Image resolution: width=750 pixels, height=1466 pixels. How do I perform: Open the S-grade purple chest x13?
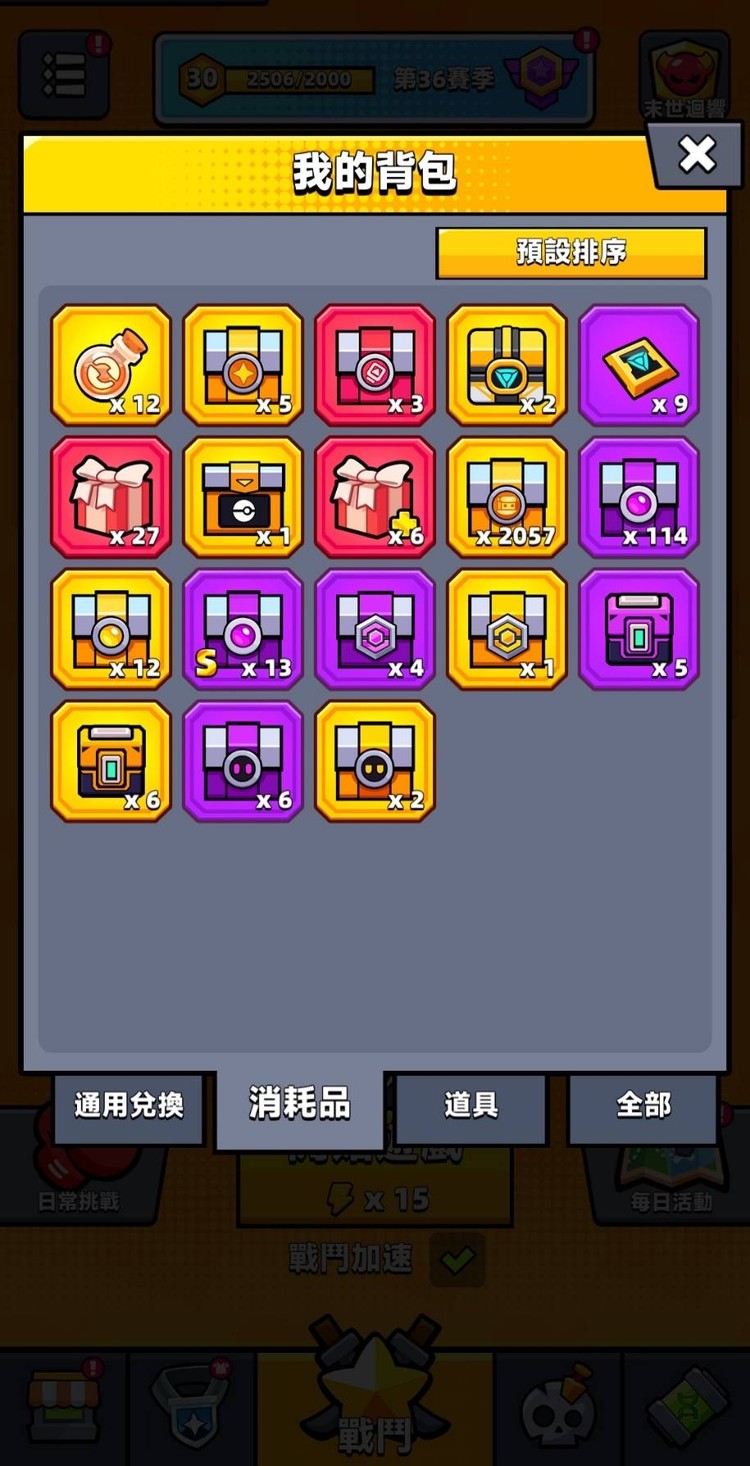tap(243, 629)
